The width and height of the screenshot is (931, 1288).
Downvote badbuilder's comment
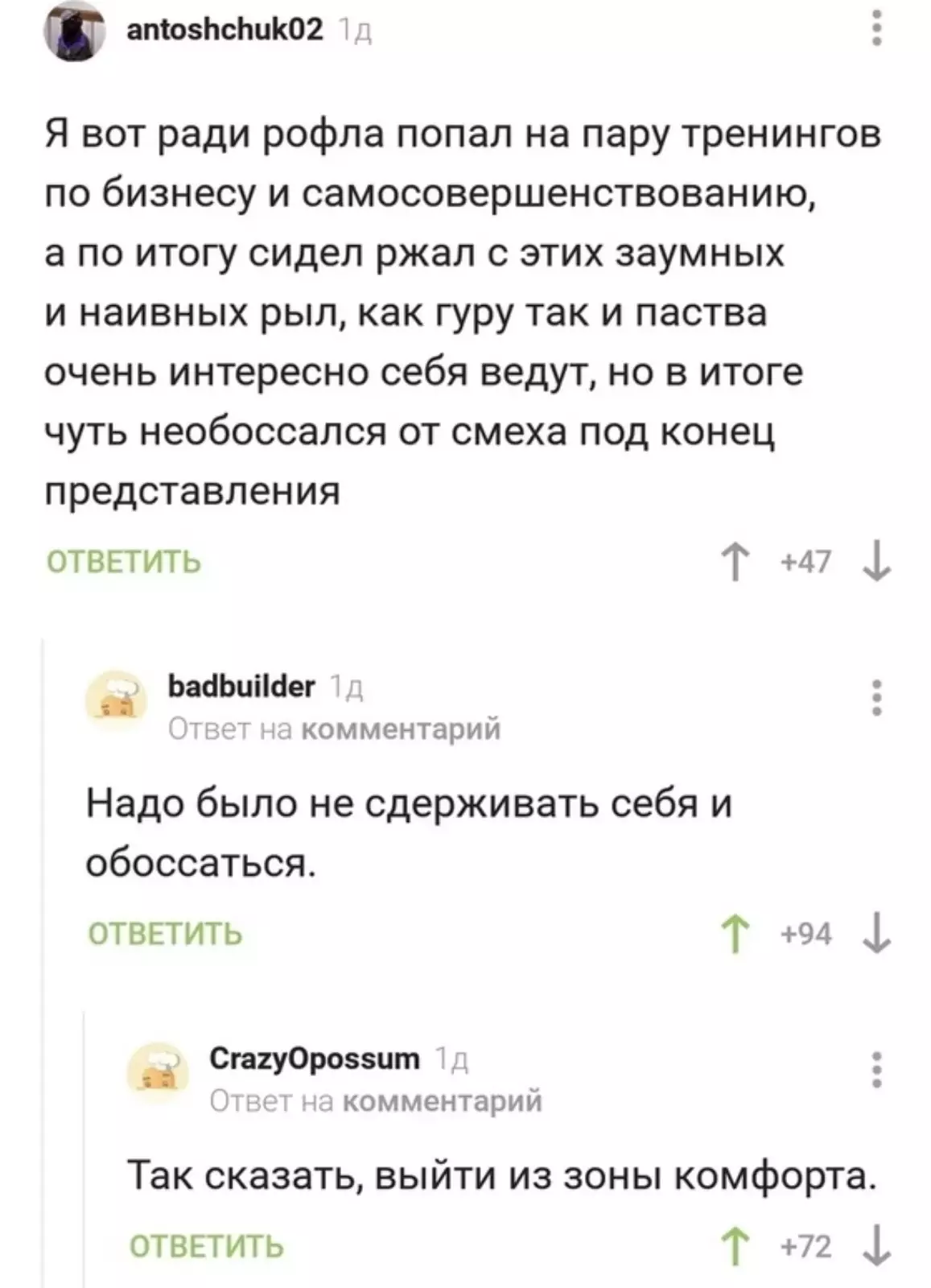tap(876, 934)
